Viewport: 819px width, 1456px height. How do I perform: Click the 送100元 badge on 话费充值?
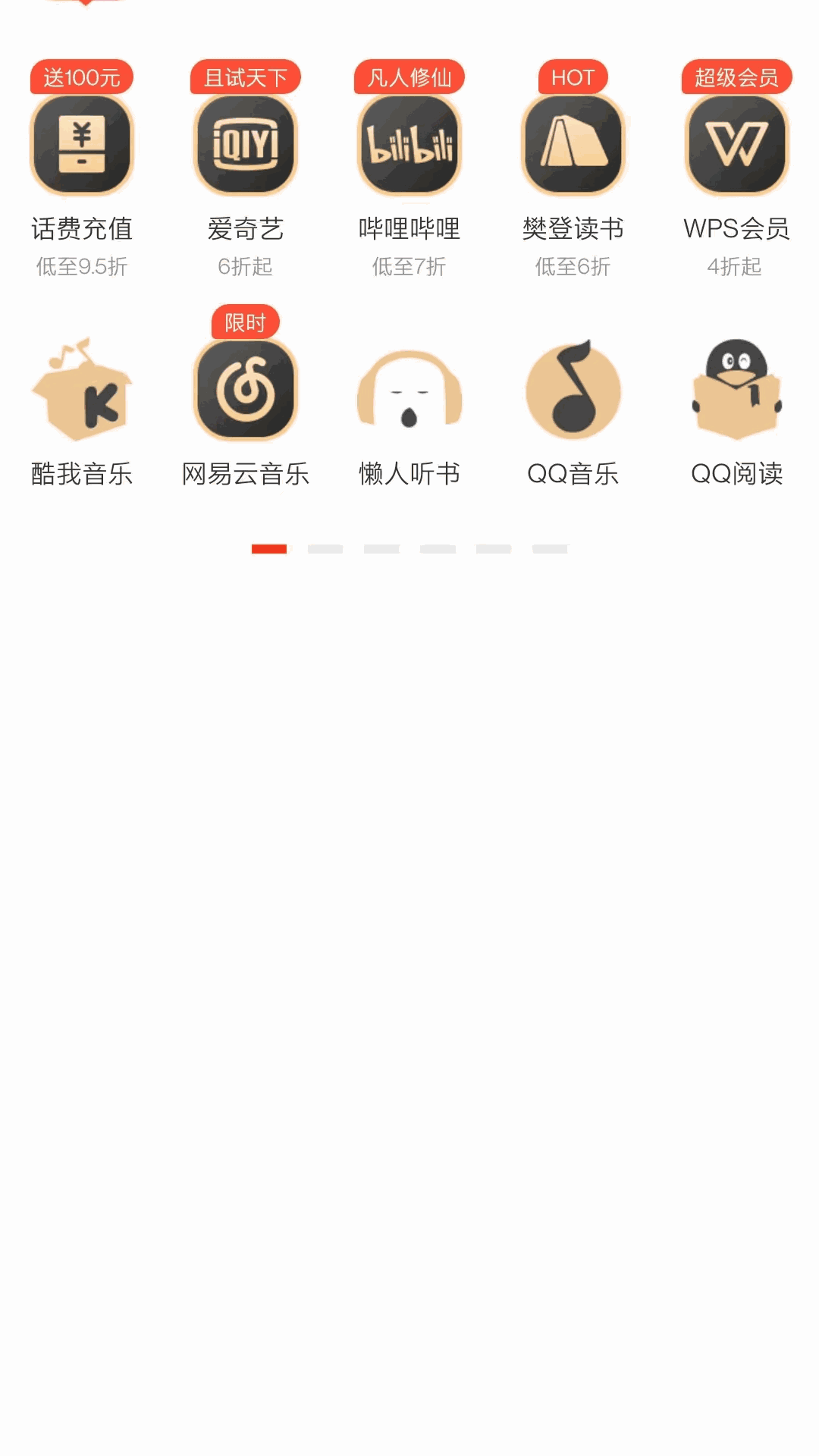tap(81, 76)
